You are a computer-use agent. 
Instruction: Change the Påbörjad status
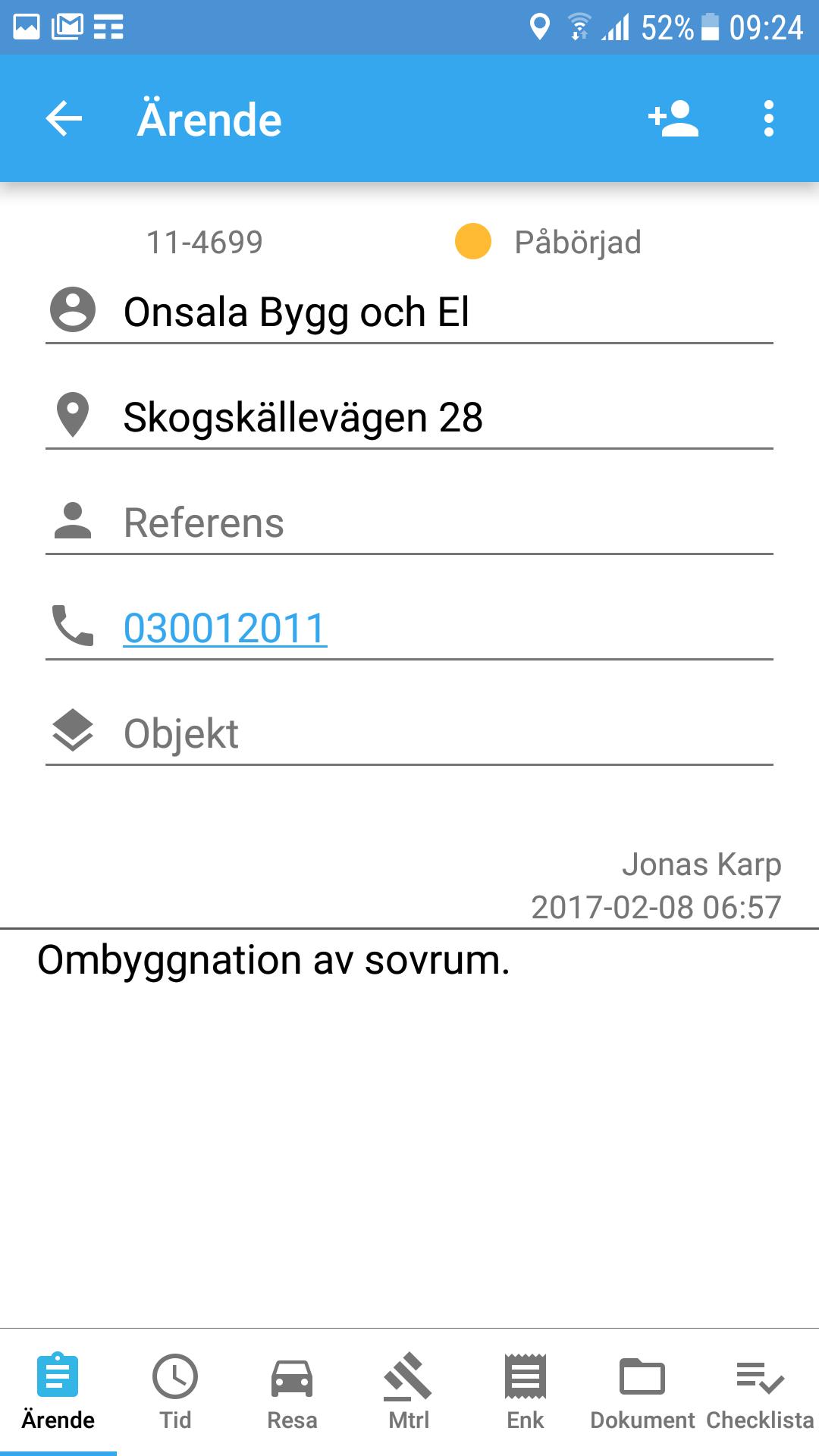(548, 243)
